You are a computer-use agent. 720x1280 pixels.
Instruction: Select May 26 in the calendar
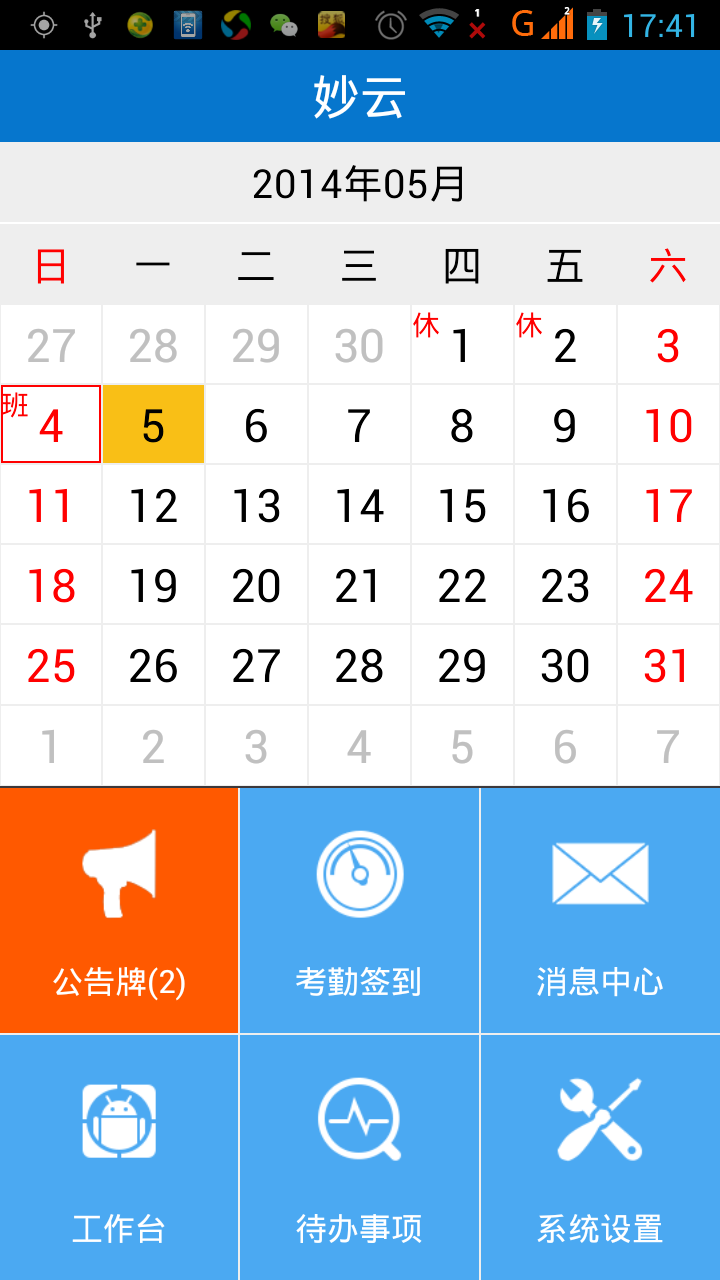click(x=153, y=666)
